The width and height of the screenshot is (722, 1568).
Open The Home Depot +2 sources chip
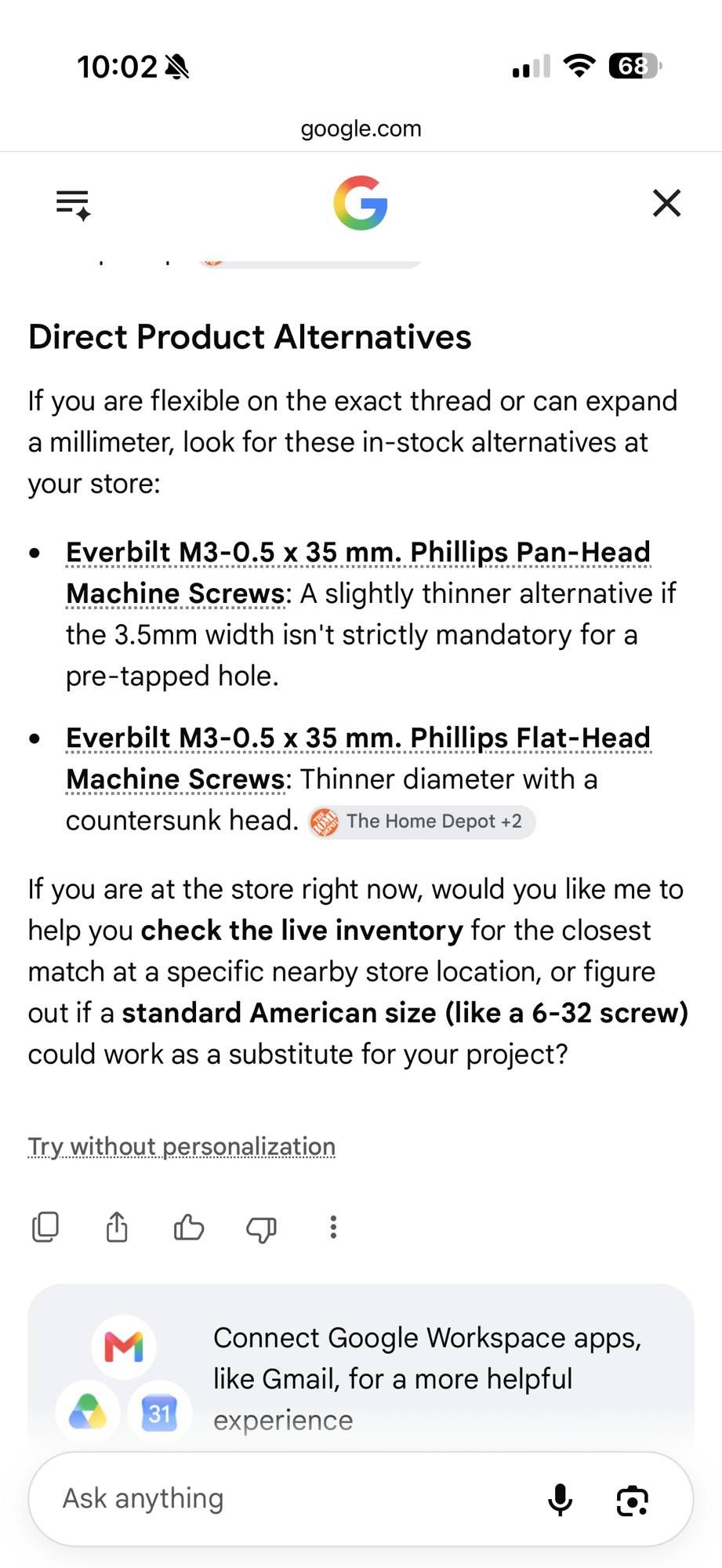pyautogui.click(x=422, y=822)
